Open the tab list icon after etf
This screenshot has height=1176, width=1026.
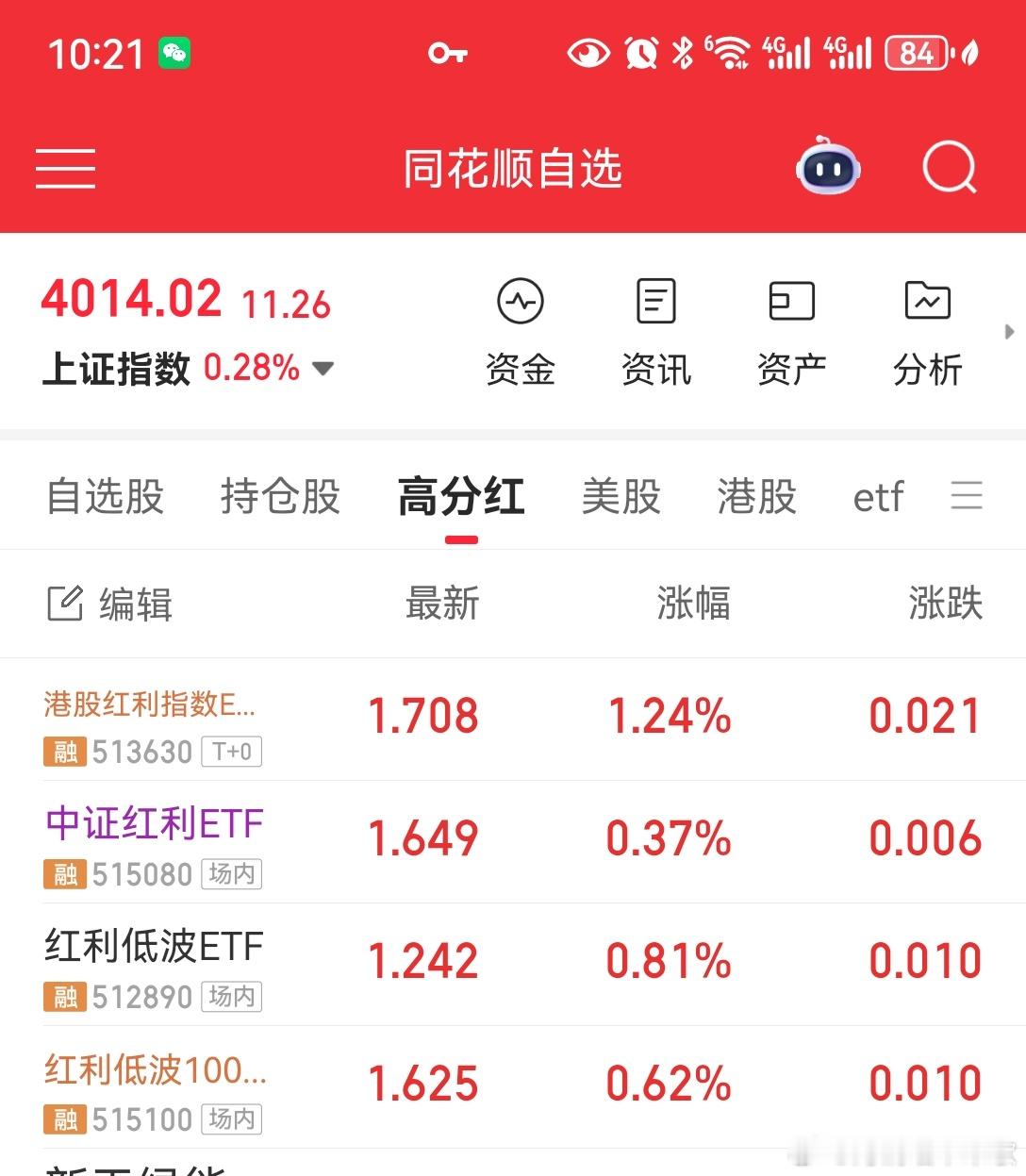pos(968,496)
